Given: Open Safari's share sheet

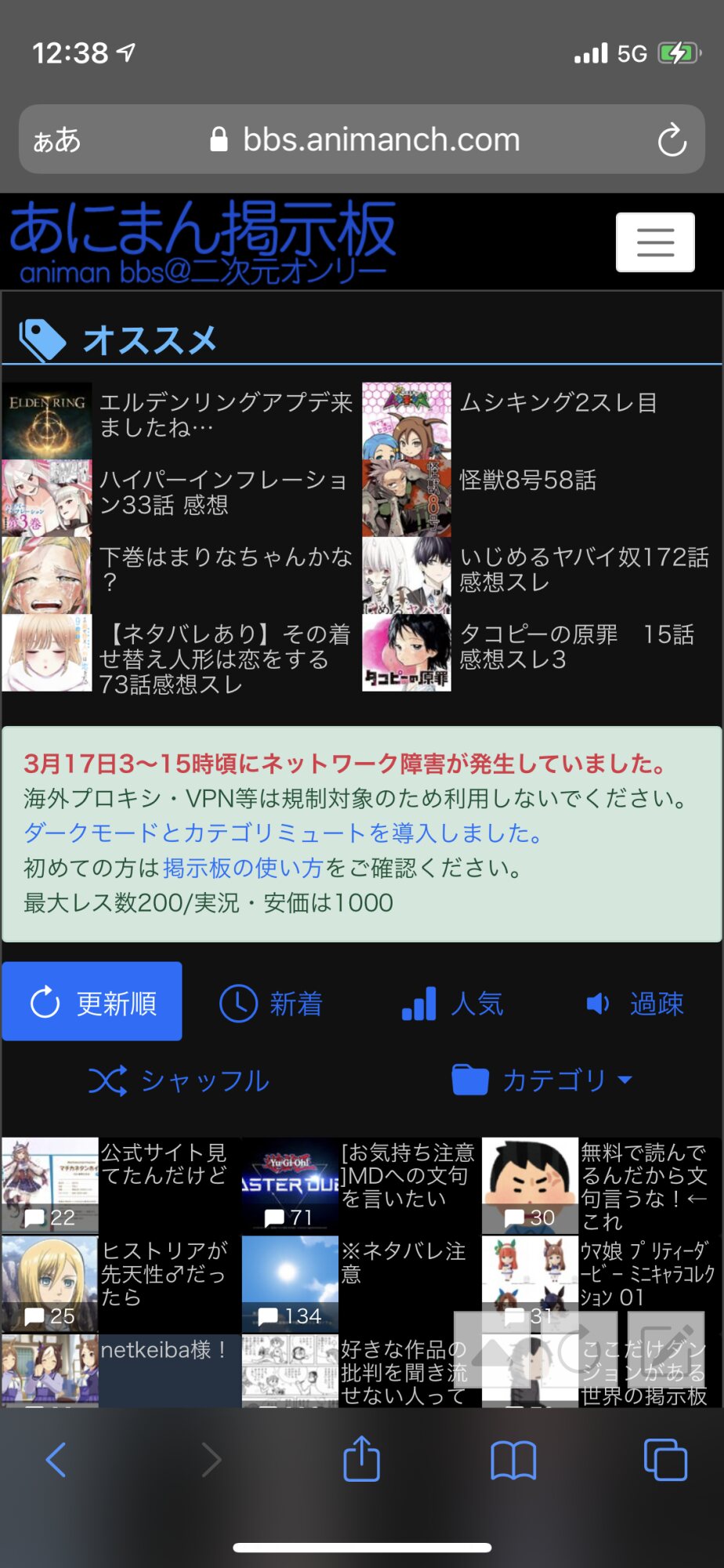Looking at the screenshot, I should pyautogui.click(x=362, y=1459).
